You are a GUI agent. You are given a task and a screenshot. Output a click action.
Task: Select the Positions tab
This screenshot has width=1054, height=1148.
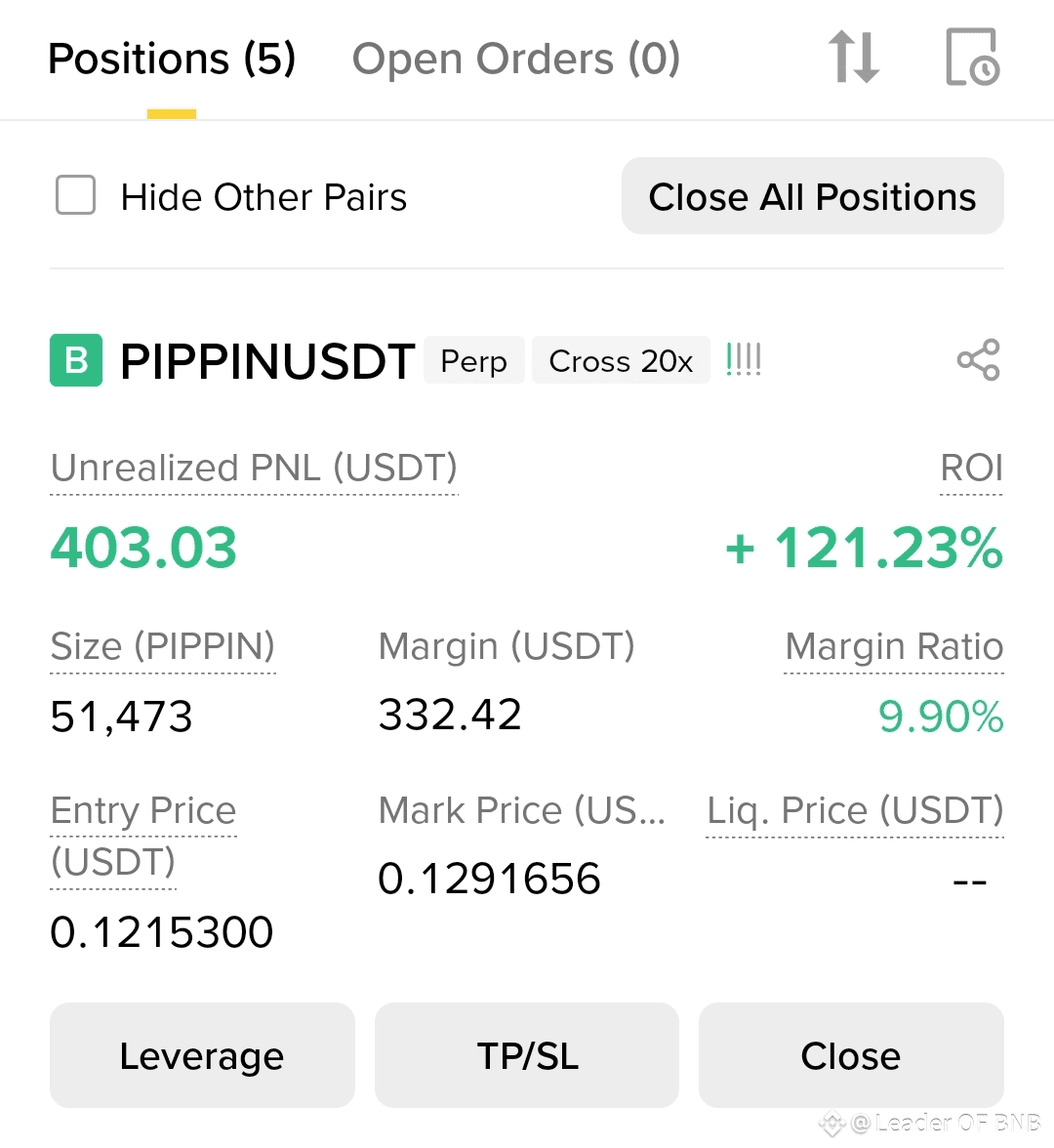172,59
